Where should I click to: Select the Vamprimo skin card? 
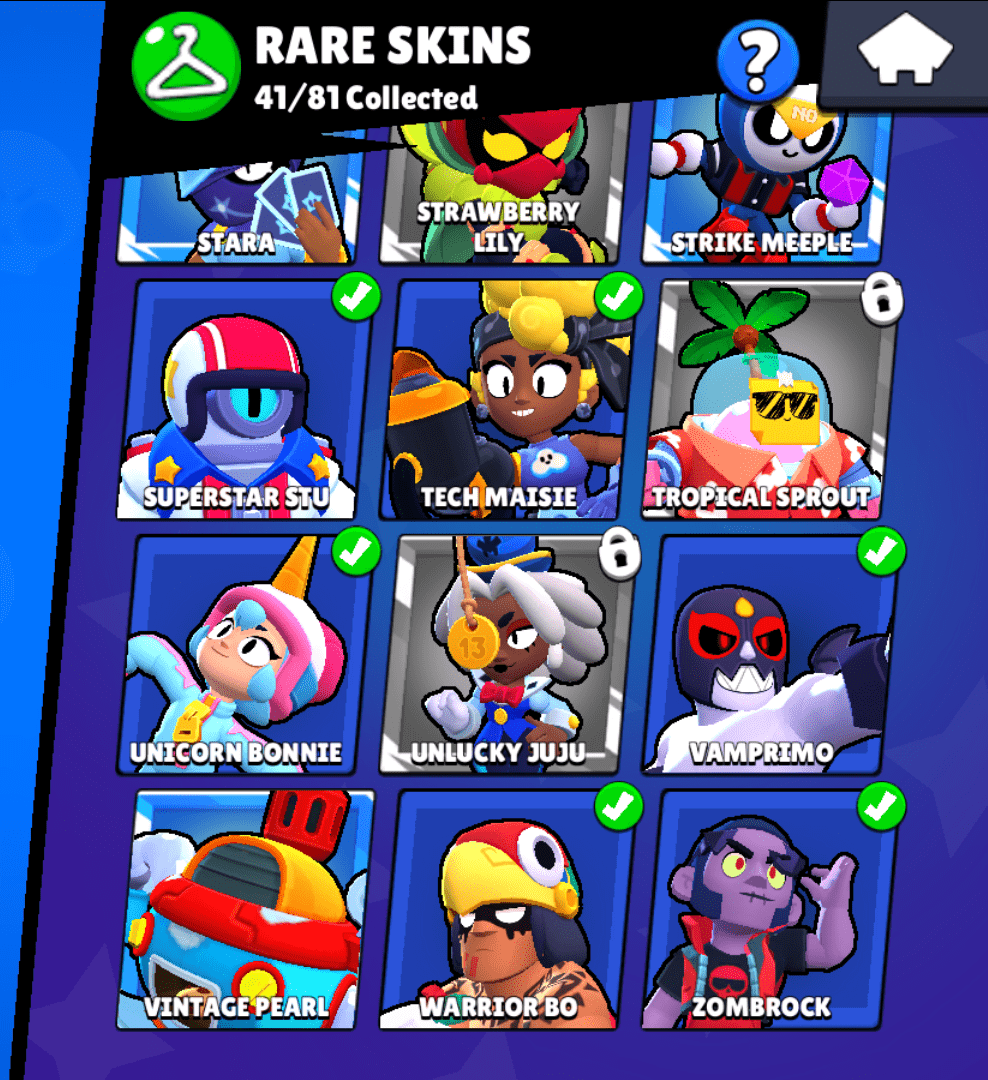click(770, 655)
